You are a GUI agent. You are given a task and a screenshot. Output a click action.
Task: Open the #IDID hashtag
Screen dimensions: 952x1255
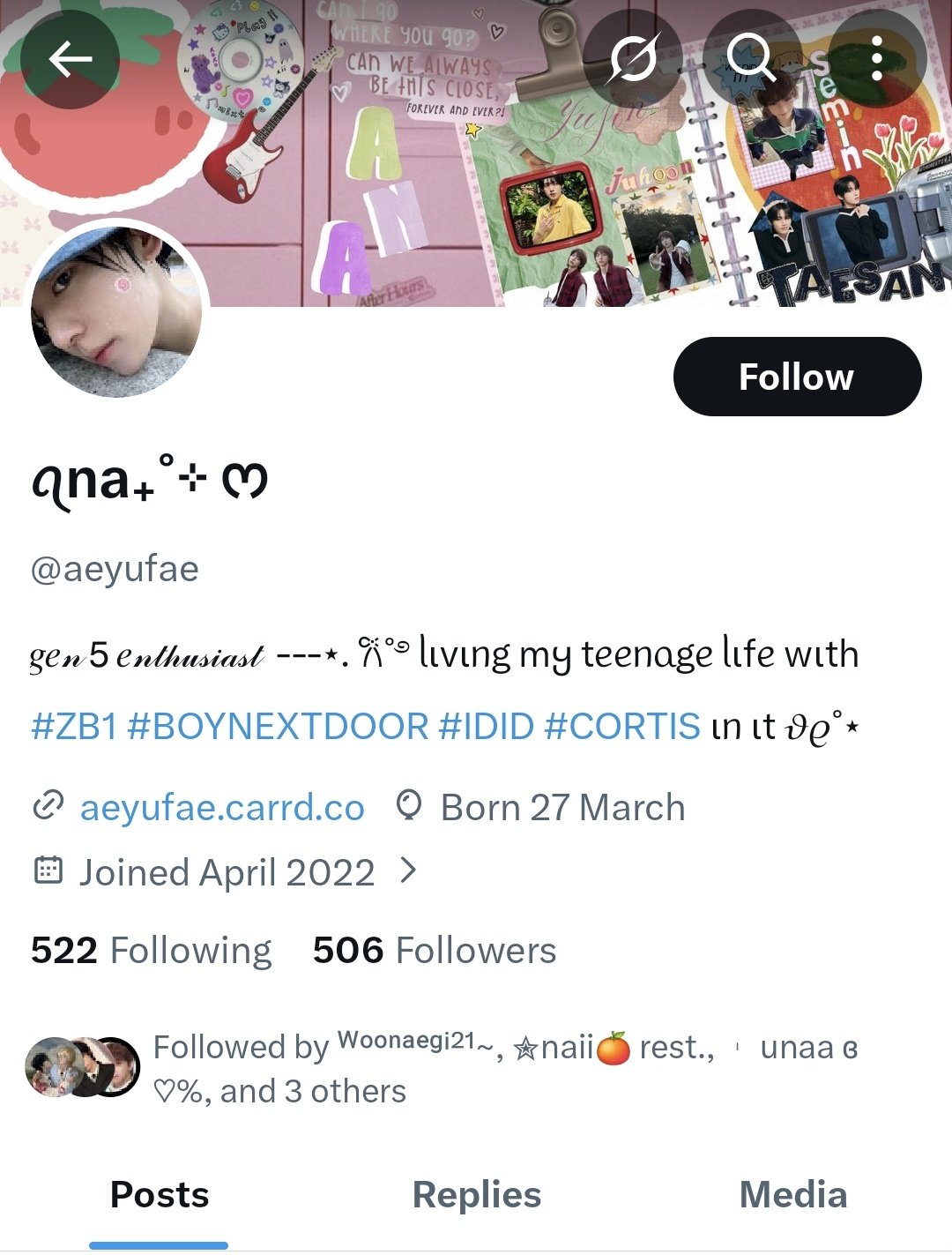(x=486, y=727)
